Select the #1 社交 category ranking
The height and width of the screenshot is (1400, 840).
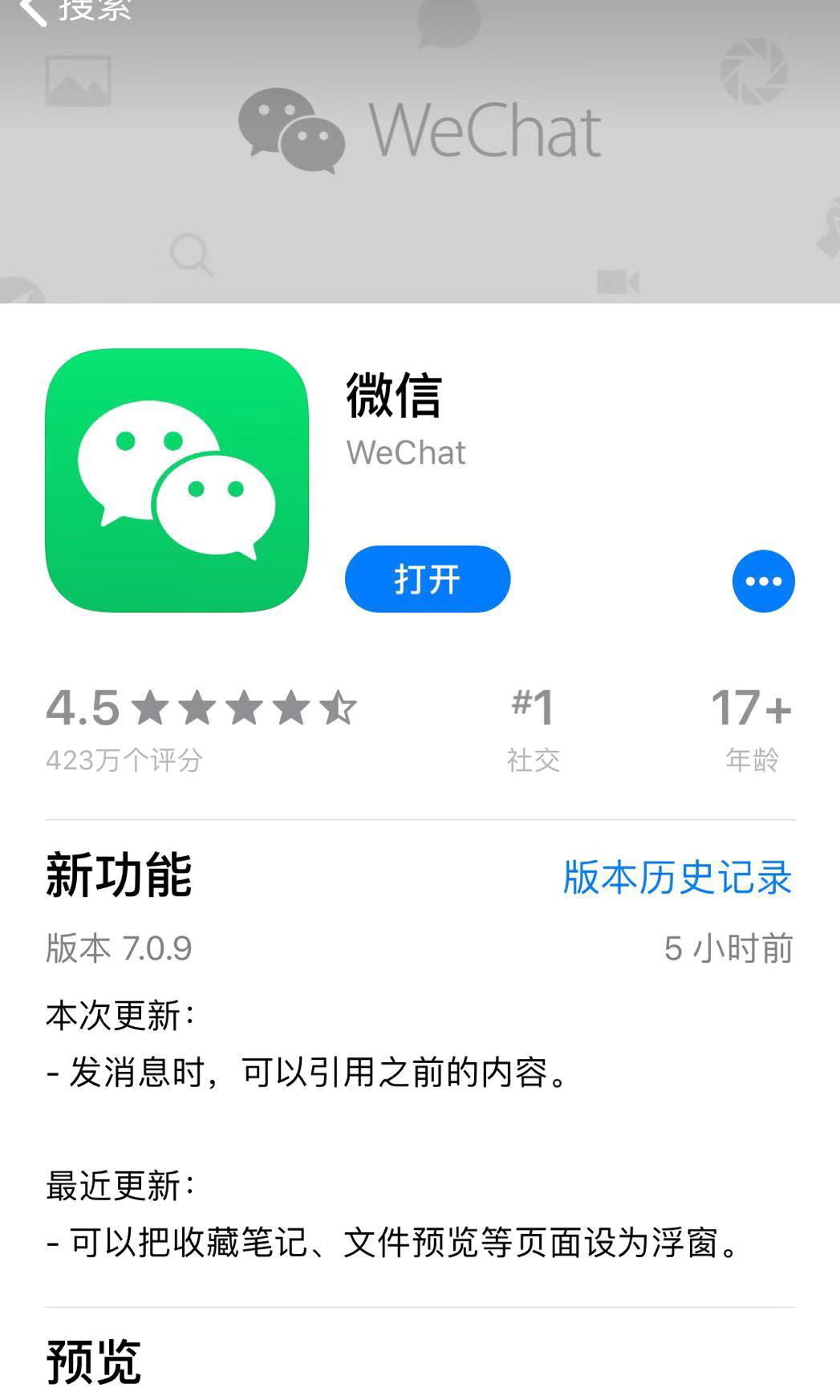535,726
